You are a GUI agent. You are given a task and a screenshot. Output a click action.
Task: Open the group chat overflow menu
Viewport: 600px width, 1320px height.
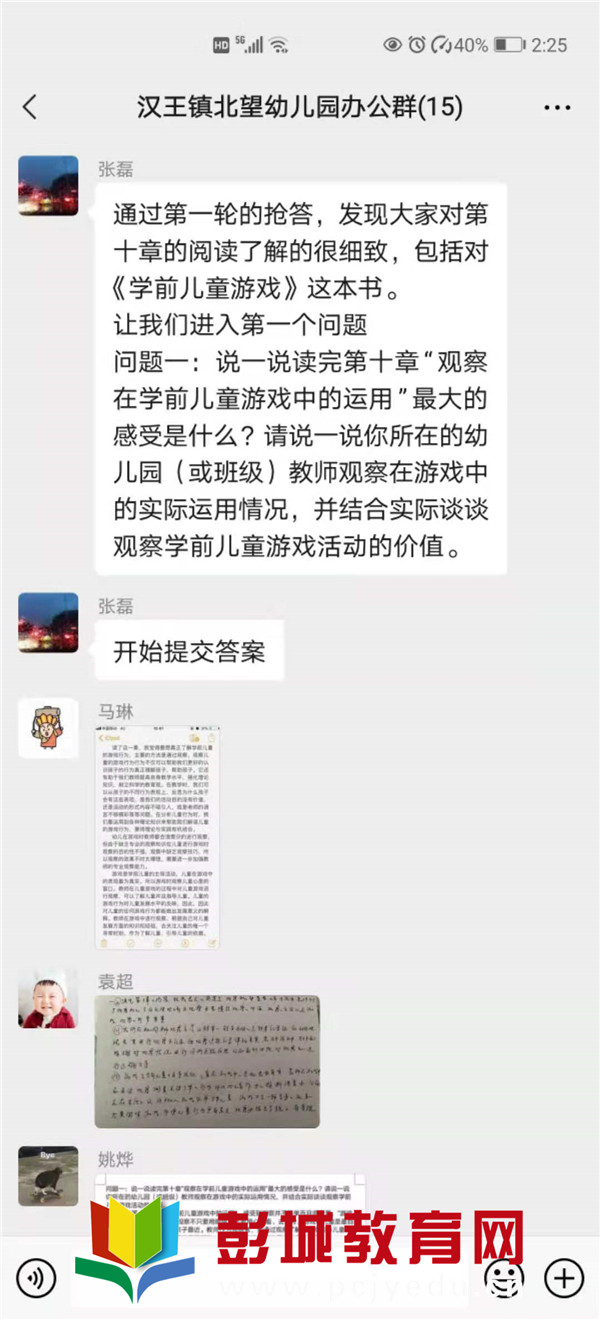[557, 107]
